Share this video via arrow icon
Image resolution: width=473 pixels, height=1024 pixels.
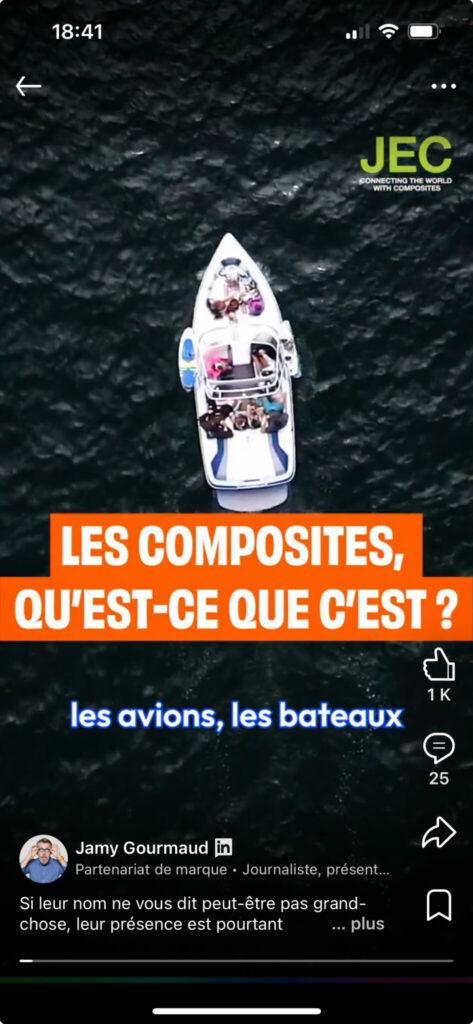(439, 832)
